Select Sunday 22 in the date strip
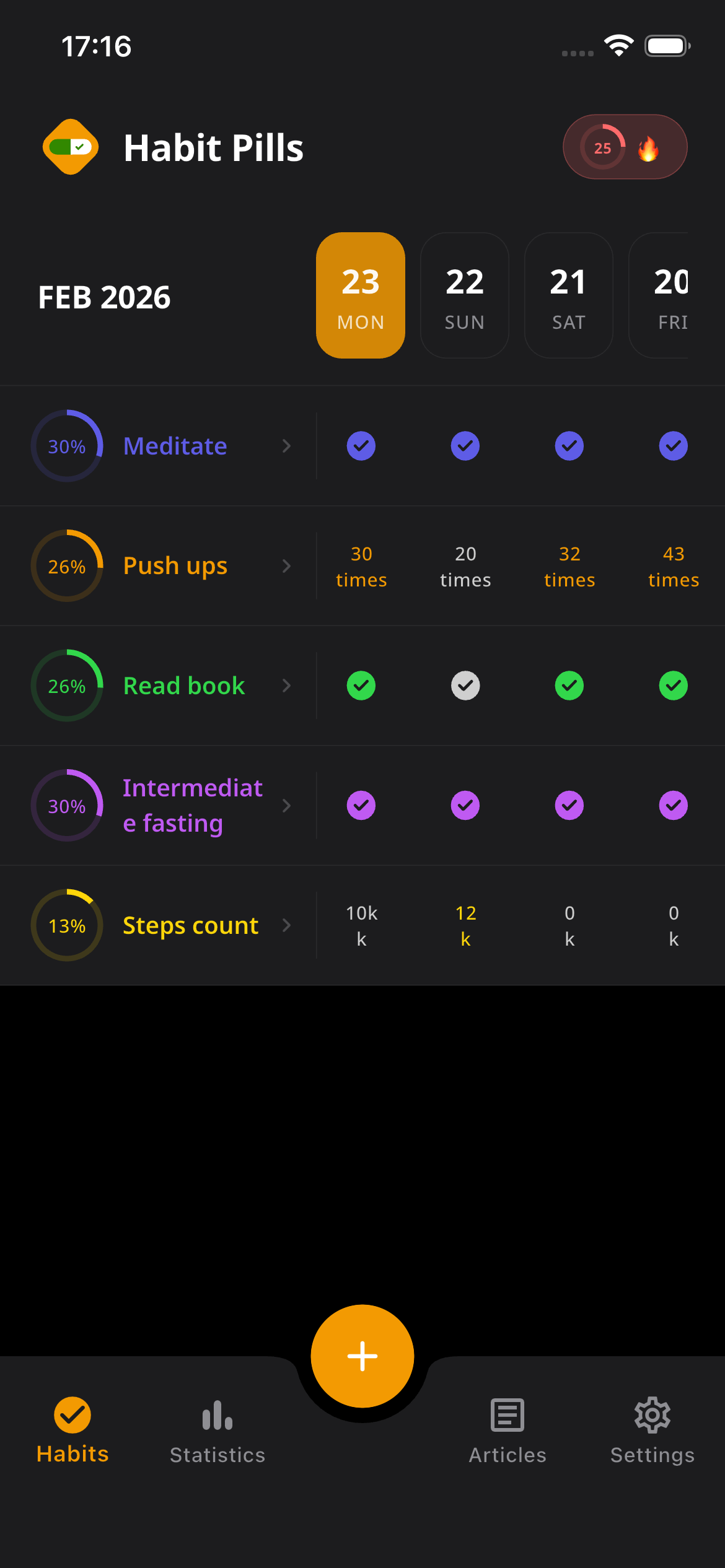Viewport: 725px width, 1568px height. point(465,295)
